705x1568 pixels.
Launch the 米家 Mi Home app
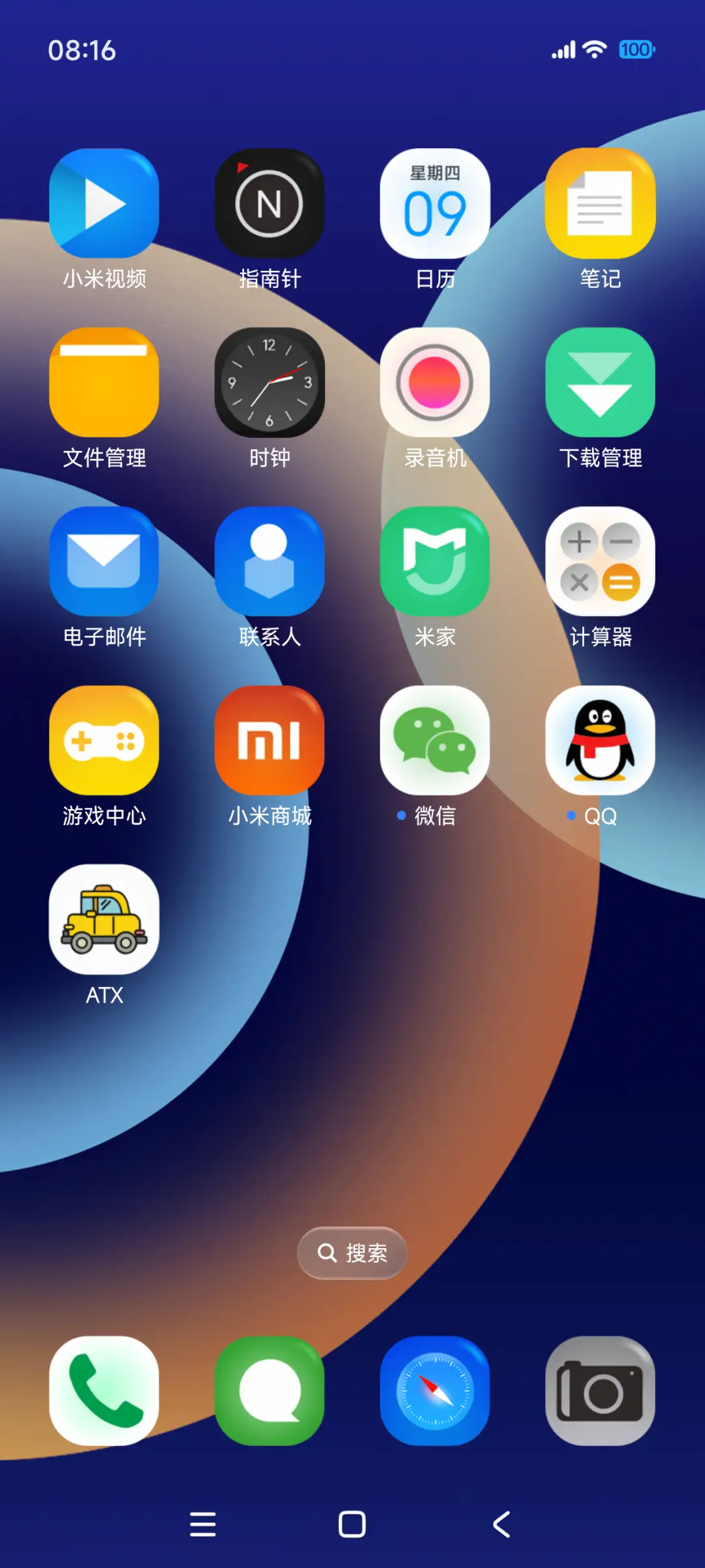(435, 561)
